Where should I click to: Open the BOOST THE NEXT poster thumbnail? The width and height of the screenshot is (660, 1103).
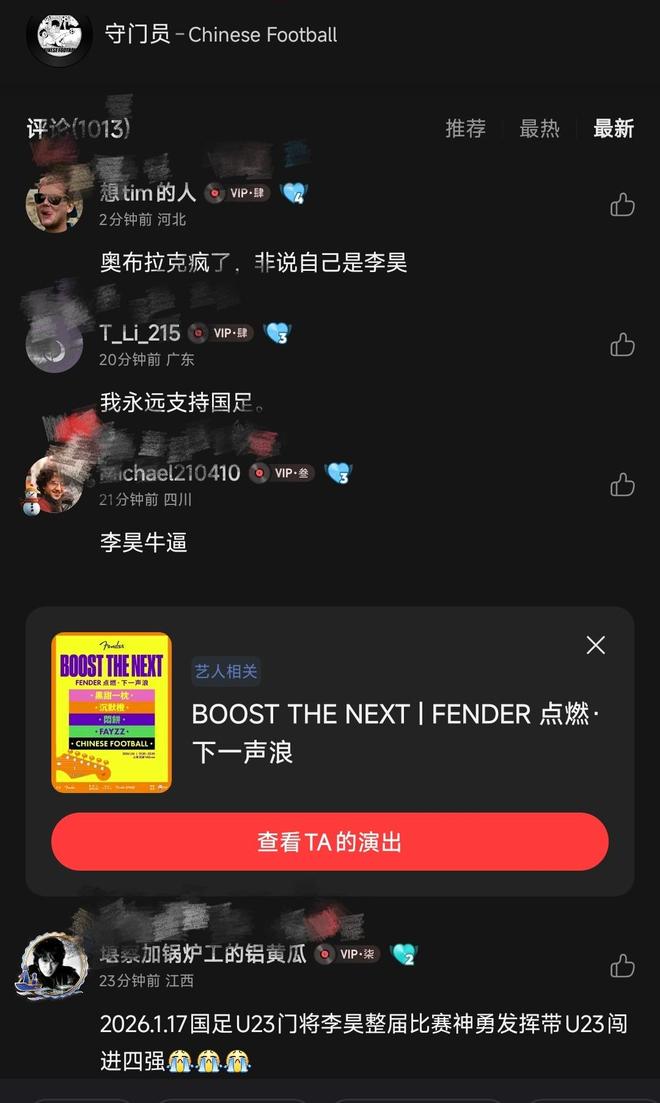coord(111,712)
